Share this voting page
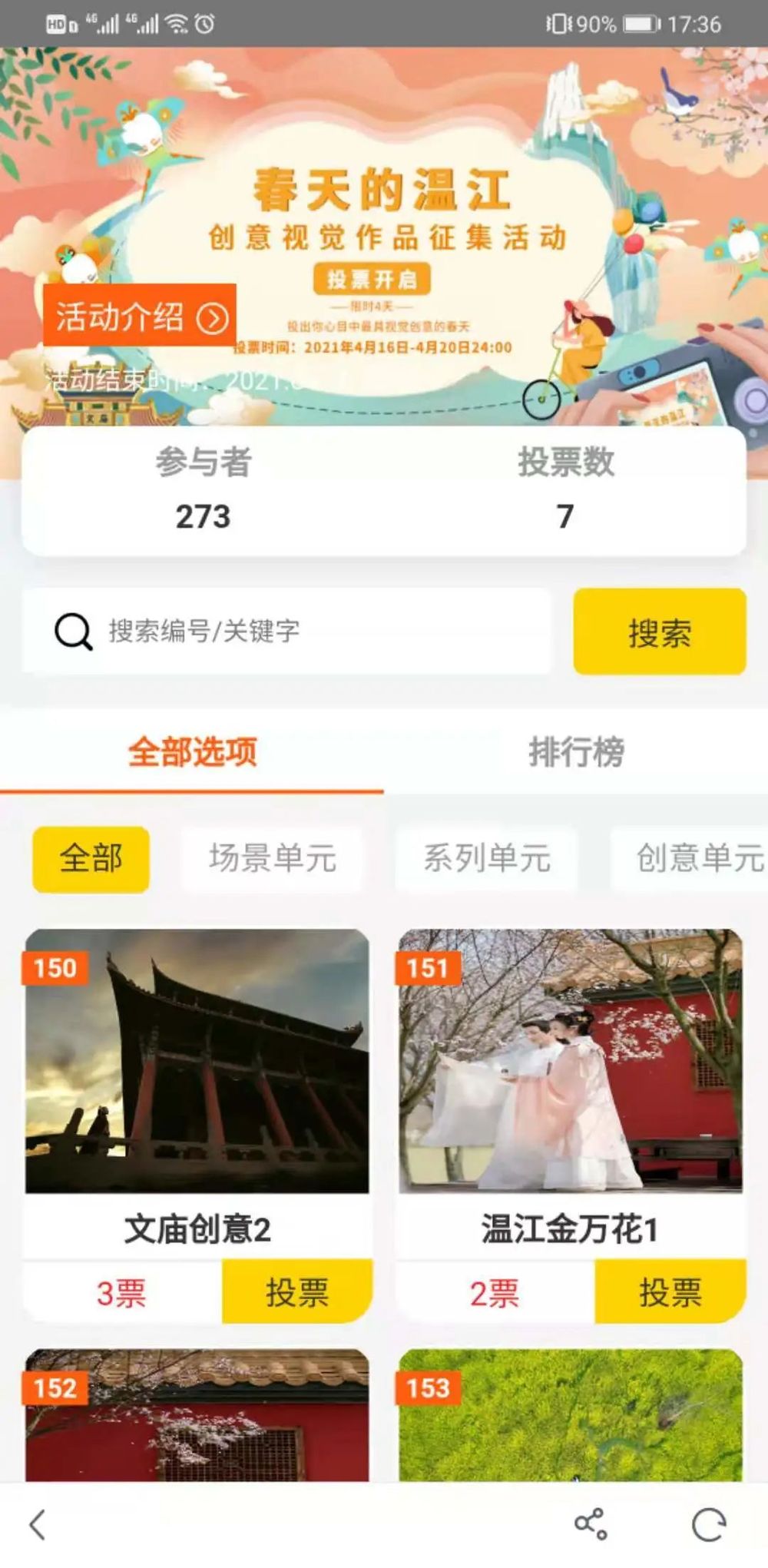This screenshot has height=1568, width=768. click(591, 1524)
